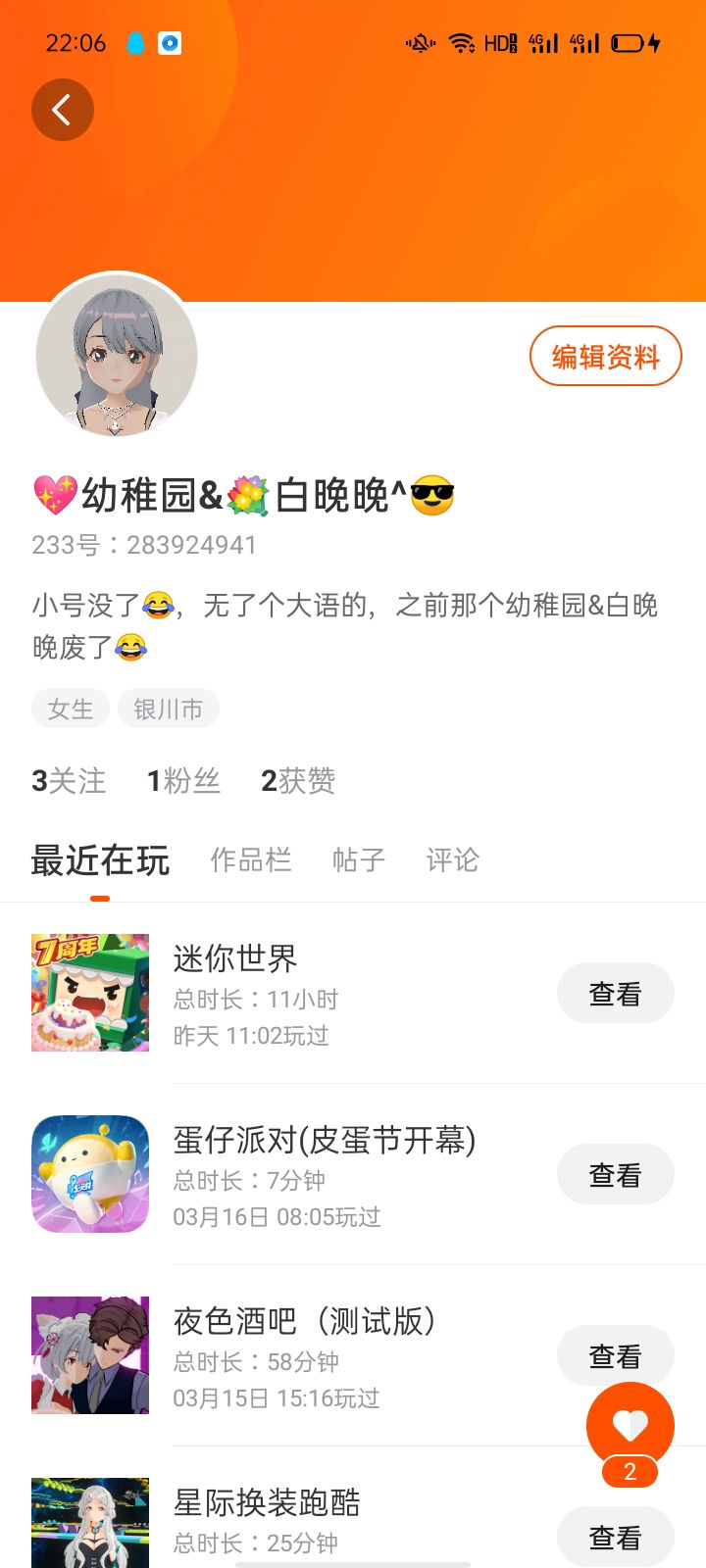Switch to the 帖子 tab

[359, 860]
